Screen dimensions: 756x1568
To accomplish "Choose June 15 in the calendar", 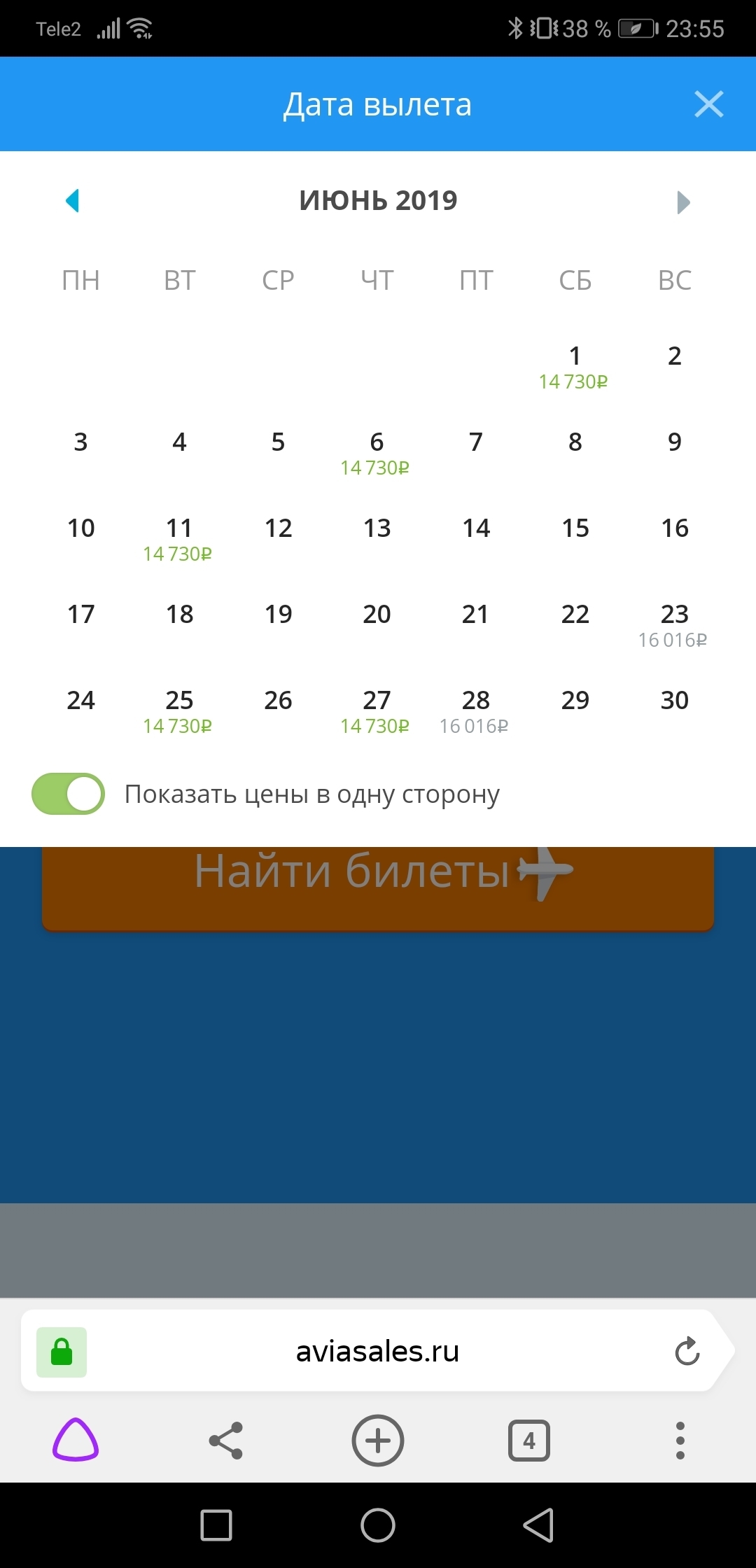I will (575, 528).
